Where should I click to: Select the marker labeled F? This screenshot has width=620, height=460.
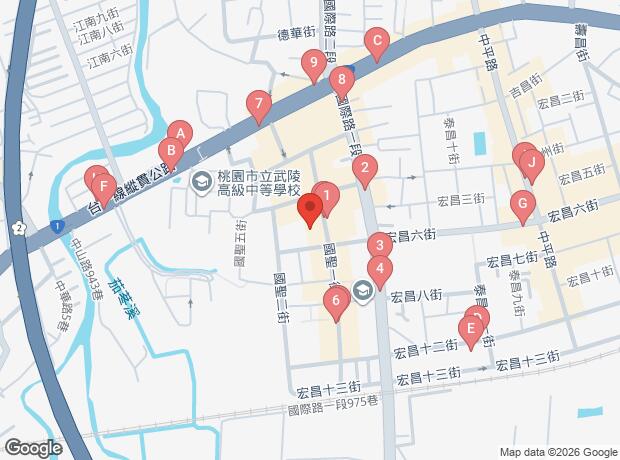click(104, 186)
